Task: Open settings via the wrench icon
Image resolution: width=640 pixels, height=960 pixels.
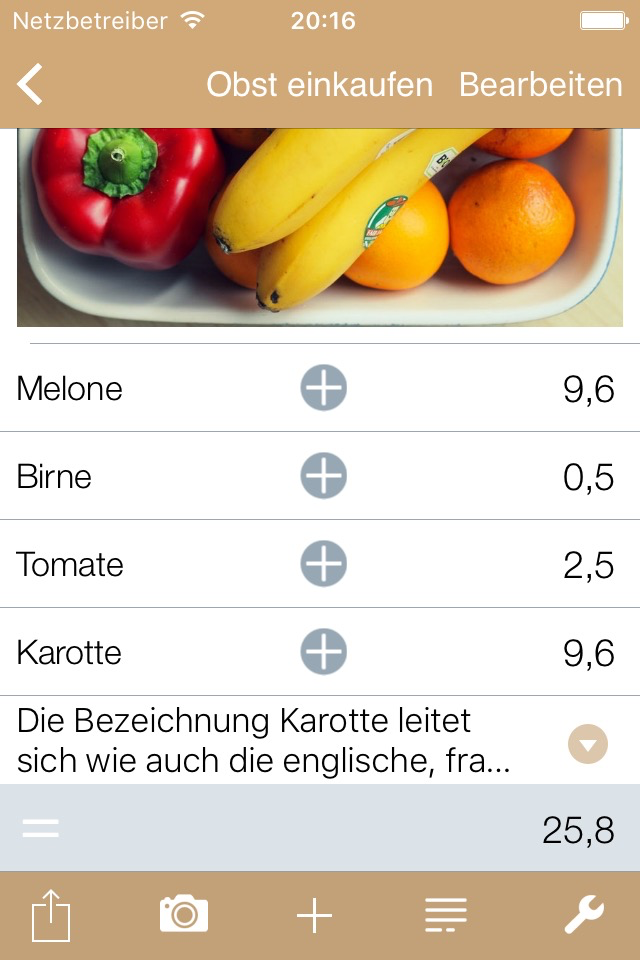Action: pyautogui.click(x=584, y=915)
